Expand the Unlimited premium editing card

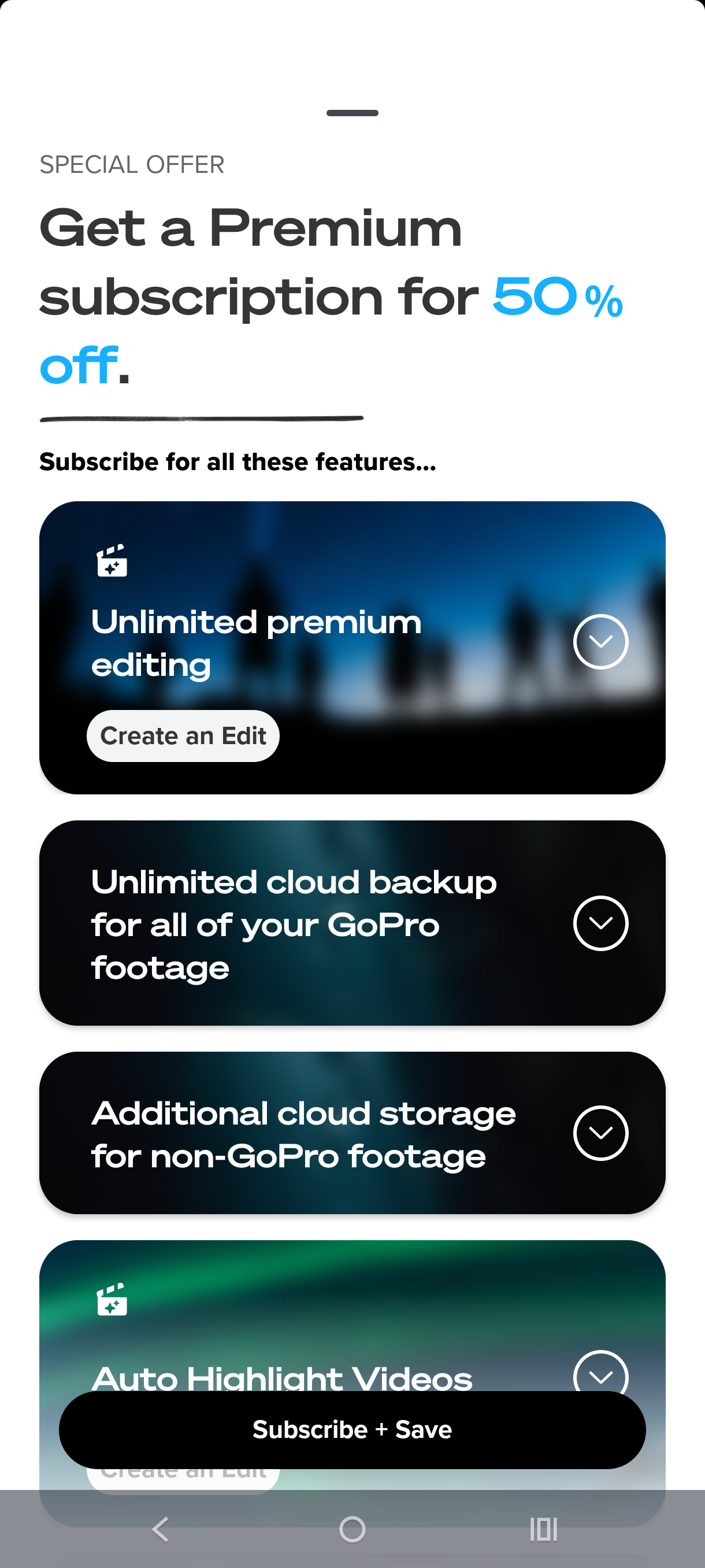[600, 641]
